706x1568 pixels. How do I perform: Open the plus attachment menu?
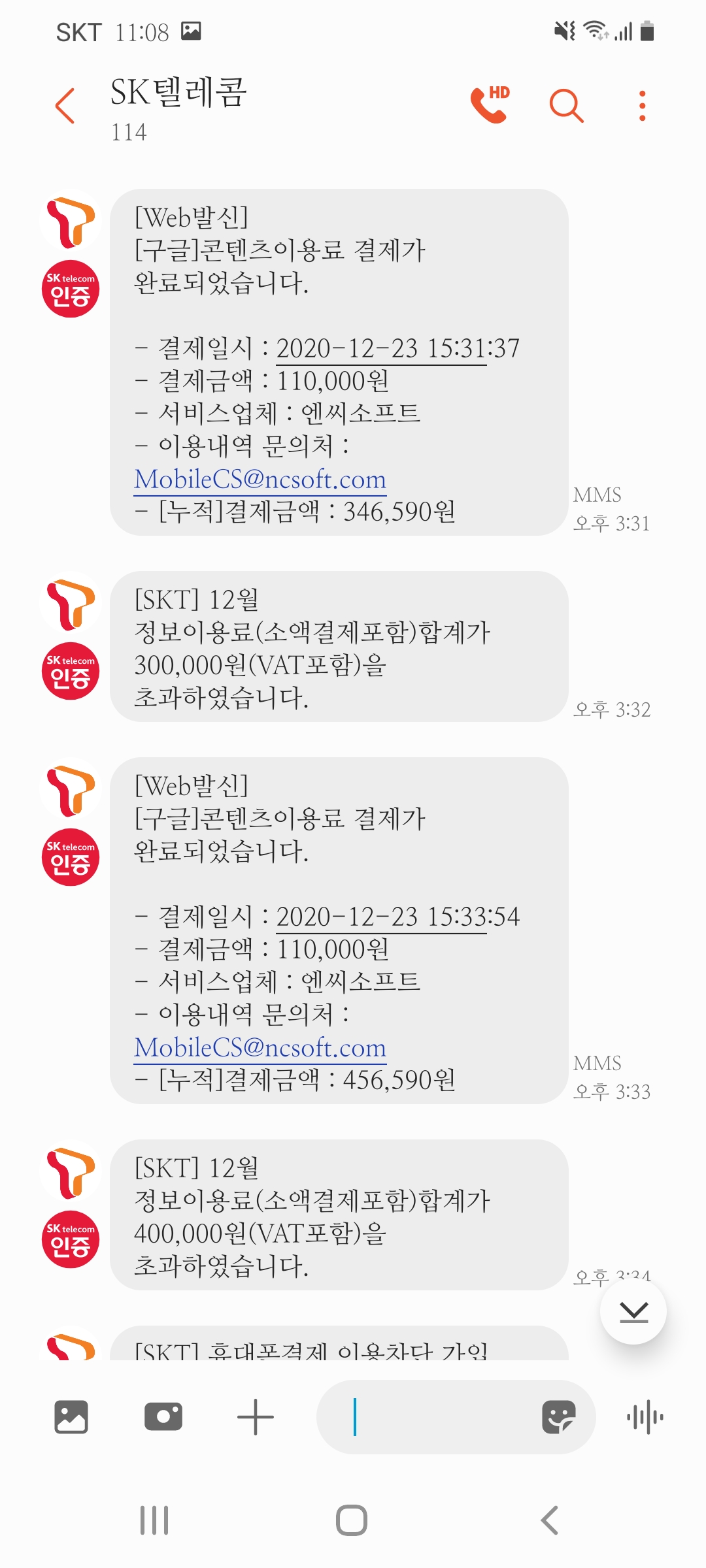[x=255, y=1417]
